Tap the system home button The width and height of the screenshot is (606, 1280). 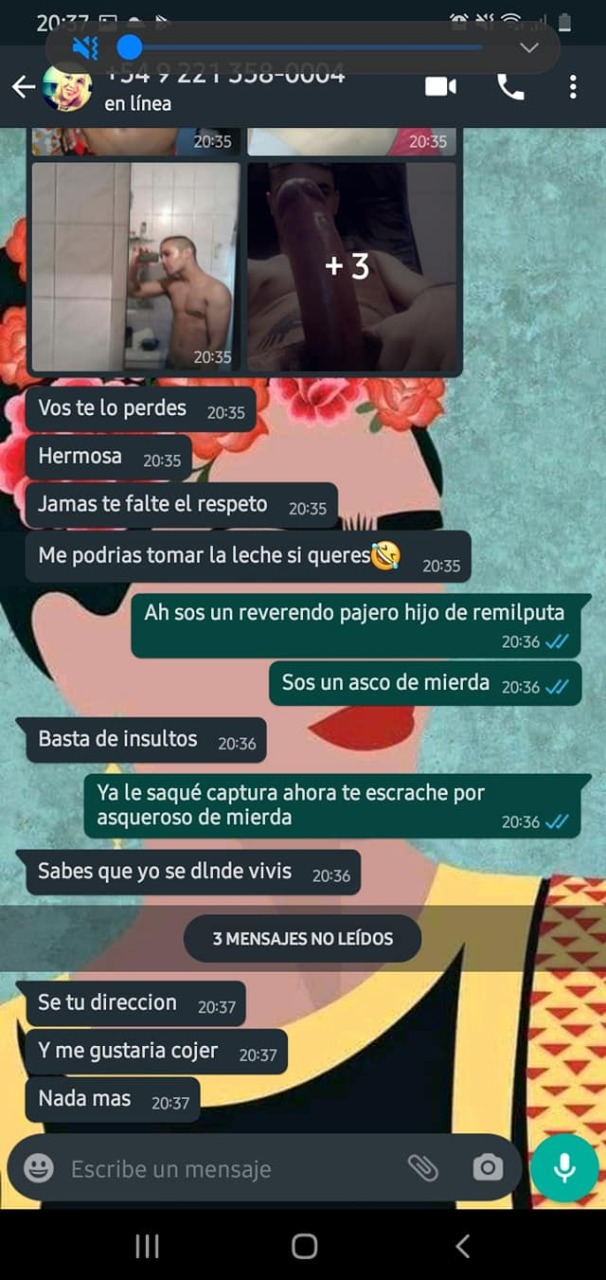(x=304, y=1246)
